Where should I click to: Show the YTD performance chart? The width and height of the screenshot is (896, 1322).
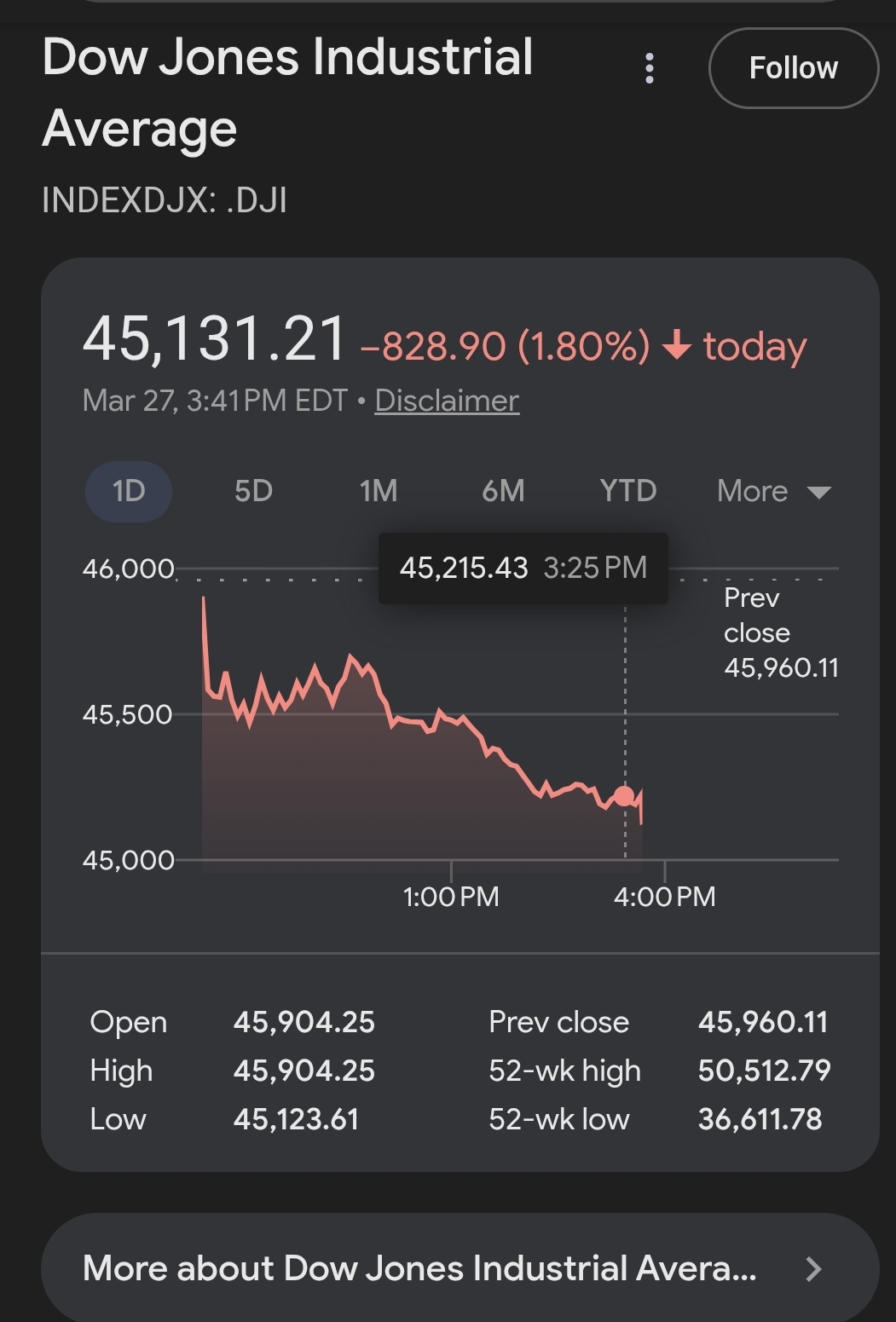point(628,491)
